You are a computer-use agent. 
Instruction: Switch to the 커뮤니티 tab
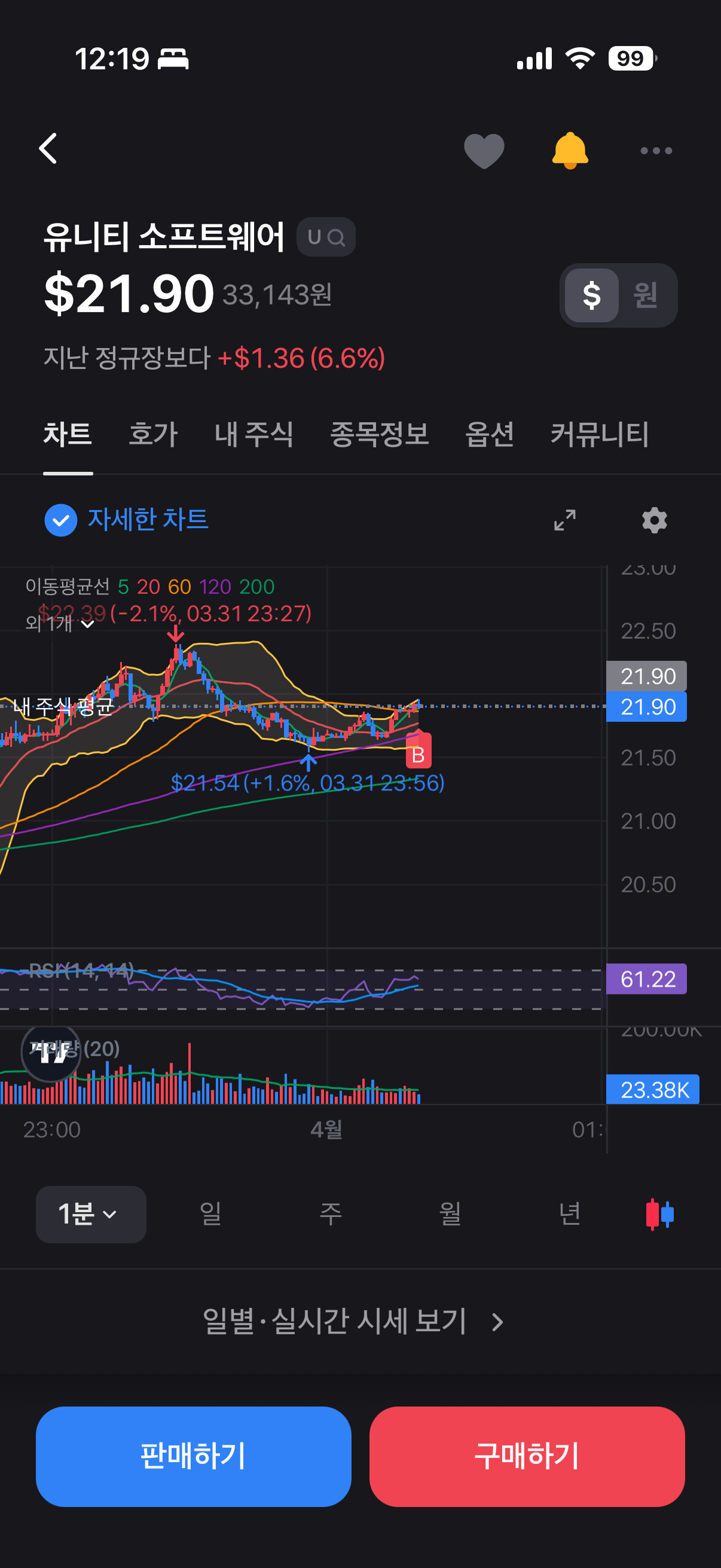pyautogui.click(x=600, y=435)
